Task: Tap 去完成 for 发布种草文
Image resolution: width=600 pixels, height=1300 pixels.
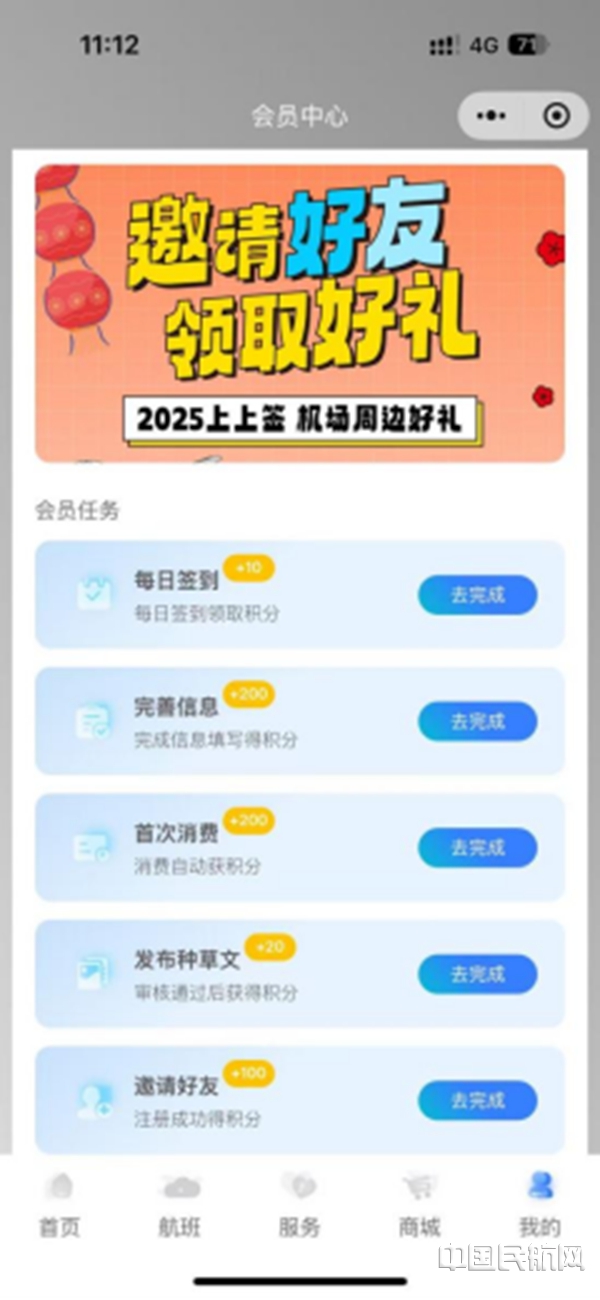Action: click(477, 974)
